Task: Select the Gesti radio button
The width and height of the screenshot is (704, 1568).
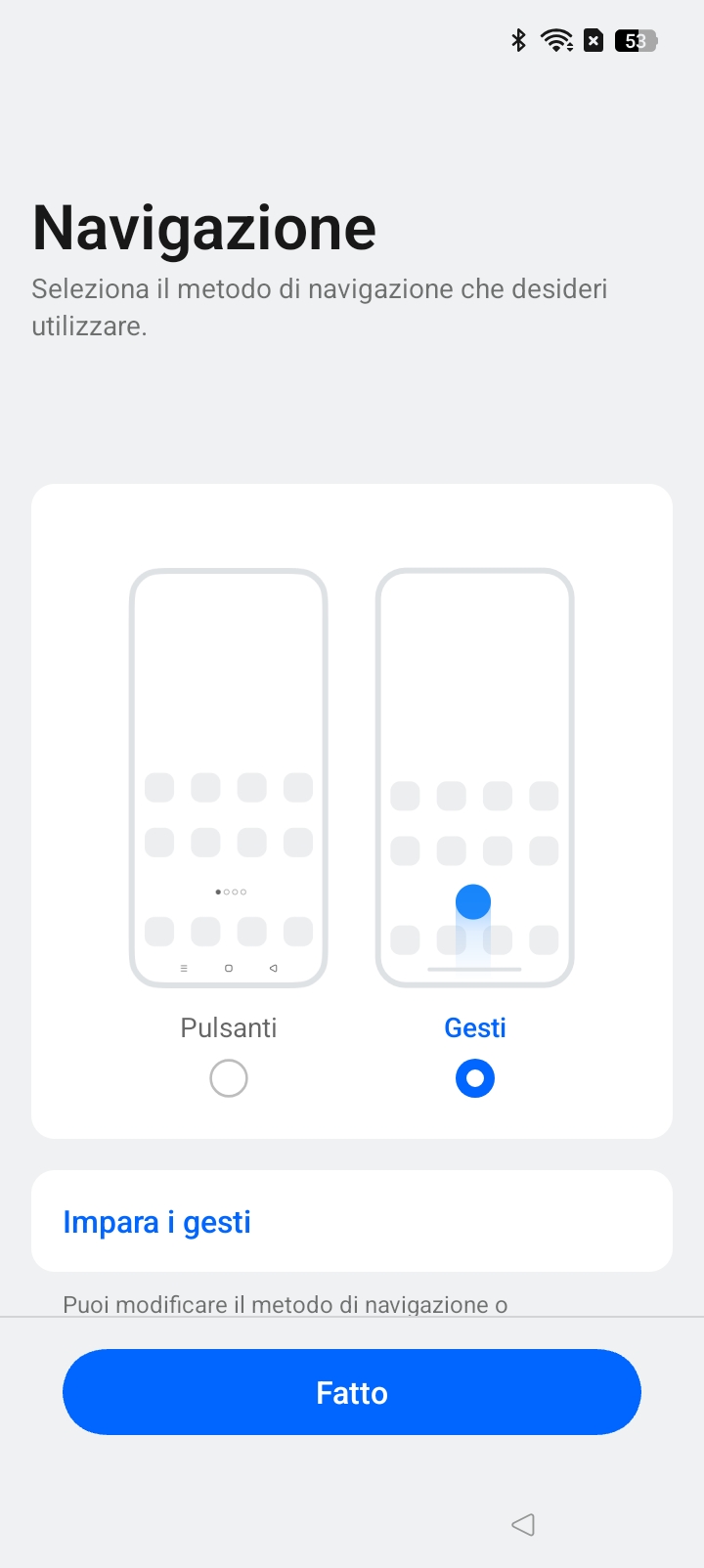Action: click(x=475, y=1078)
